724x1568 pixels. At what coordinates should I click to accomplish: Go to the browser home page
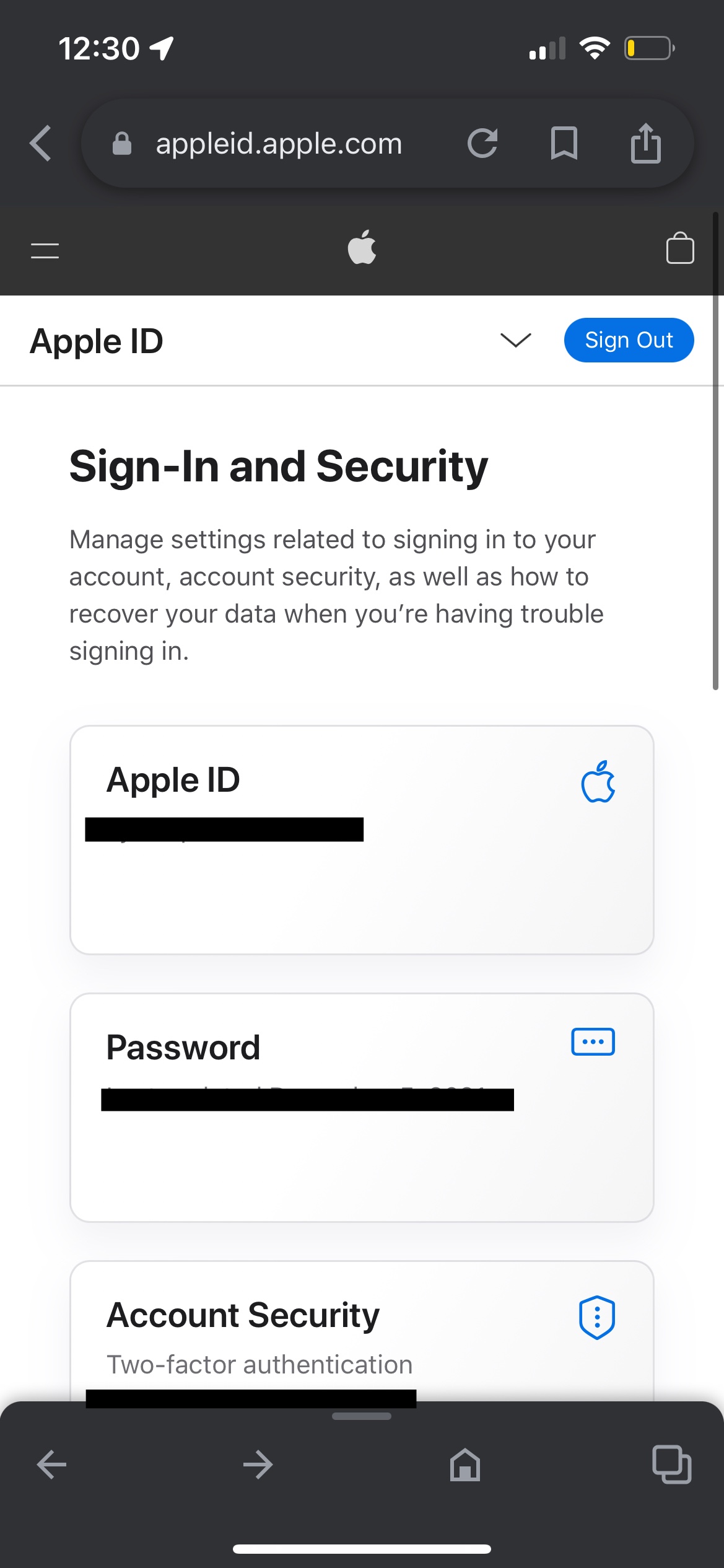pyautogui.click(x=465, y=1465)
